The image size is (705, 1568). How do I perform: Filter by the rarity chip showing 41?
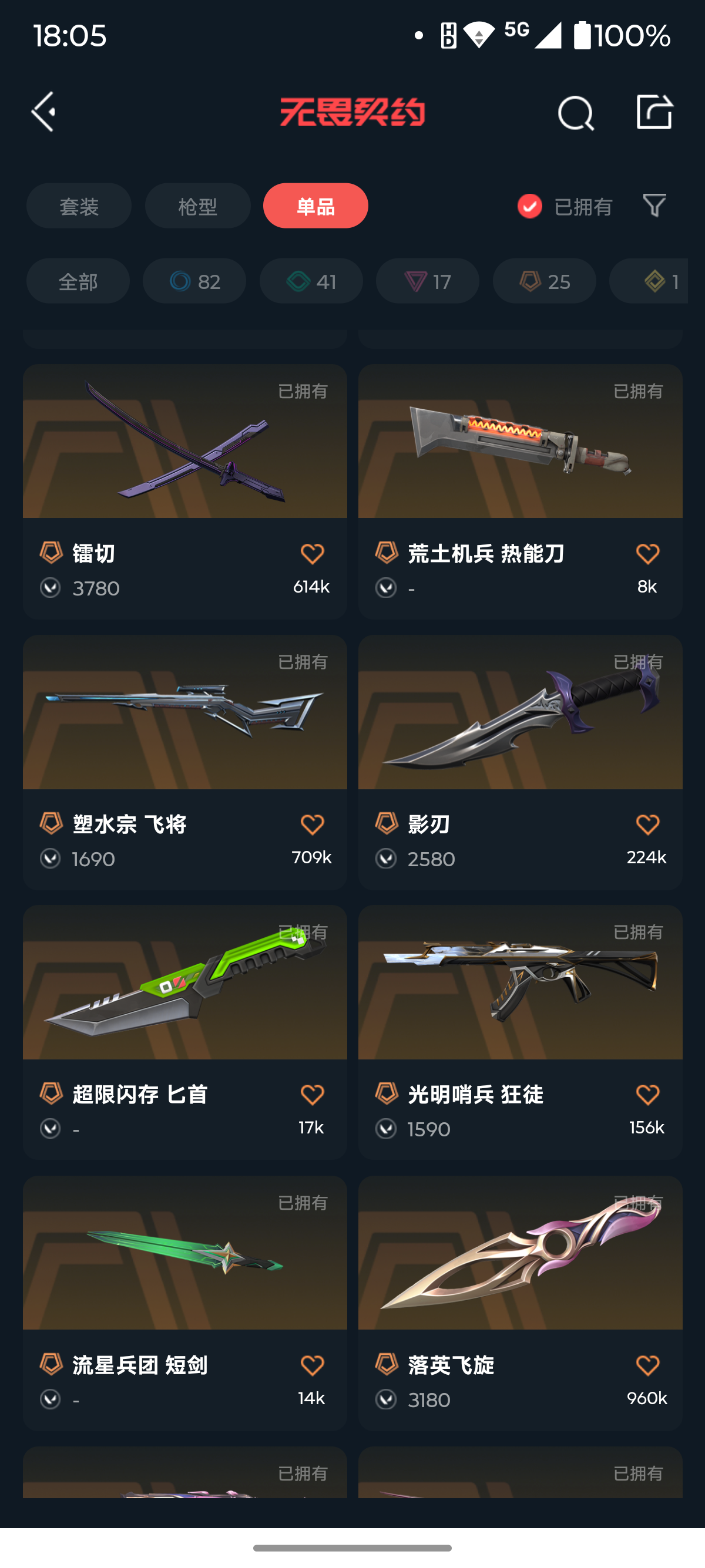pos(311,282)
